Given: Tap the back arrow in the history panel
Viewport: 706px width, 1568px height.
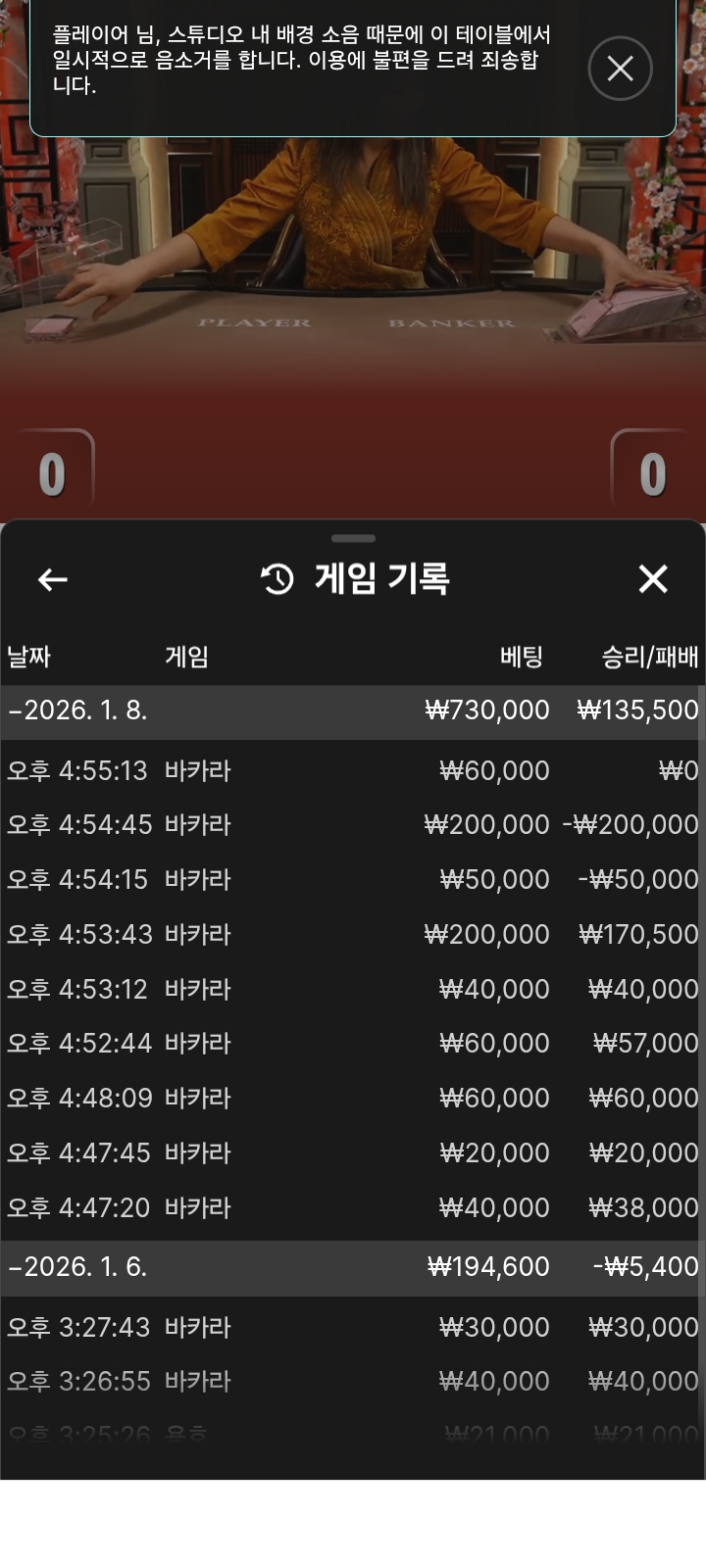Looking at the screenshot, I should (x=51, y=579).
